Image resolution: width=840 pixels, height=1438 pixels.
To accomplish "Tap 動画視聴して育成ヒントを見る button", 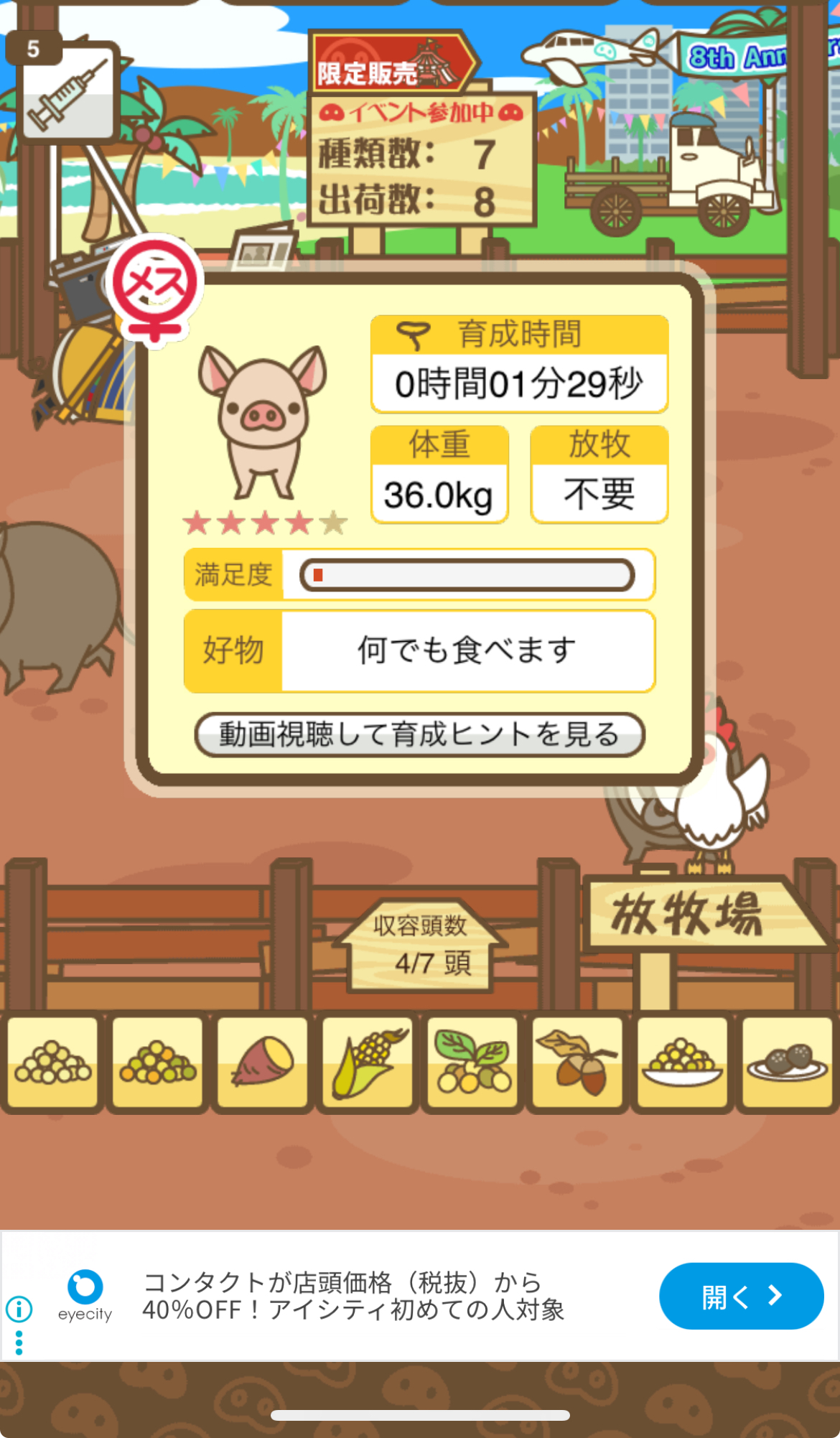I will [419, 734].
